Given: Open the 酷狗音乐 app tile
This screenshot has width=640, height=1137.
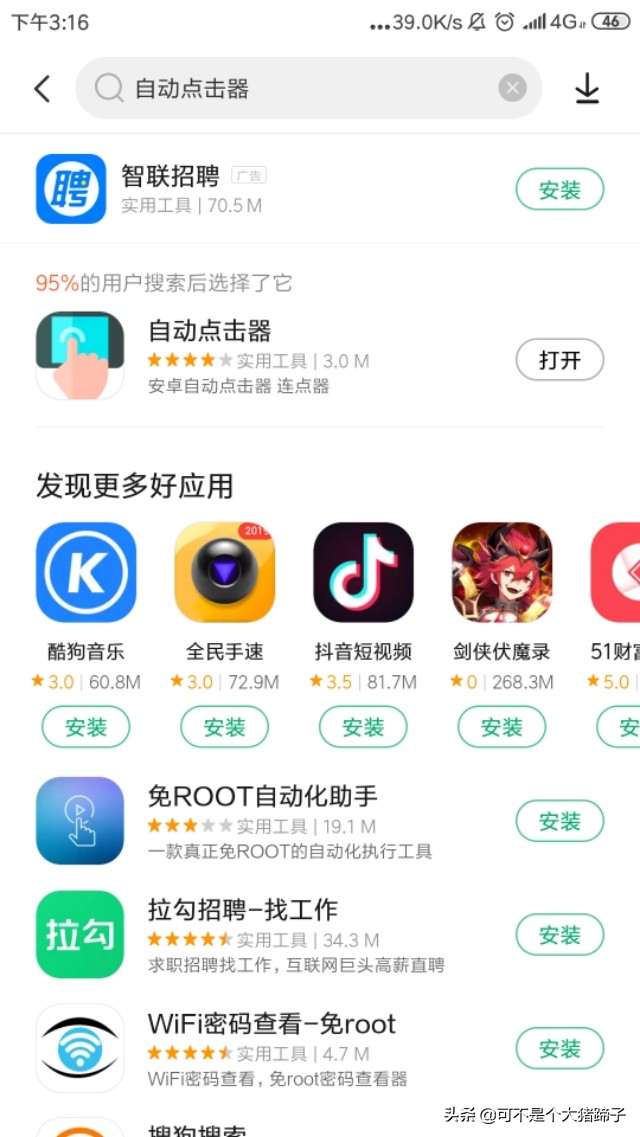Looking at the screenshot, I should [86, 572].
